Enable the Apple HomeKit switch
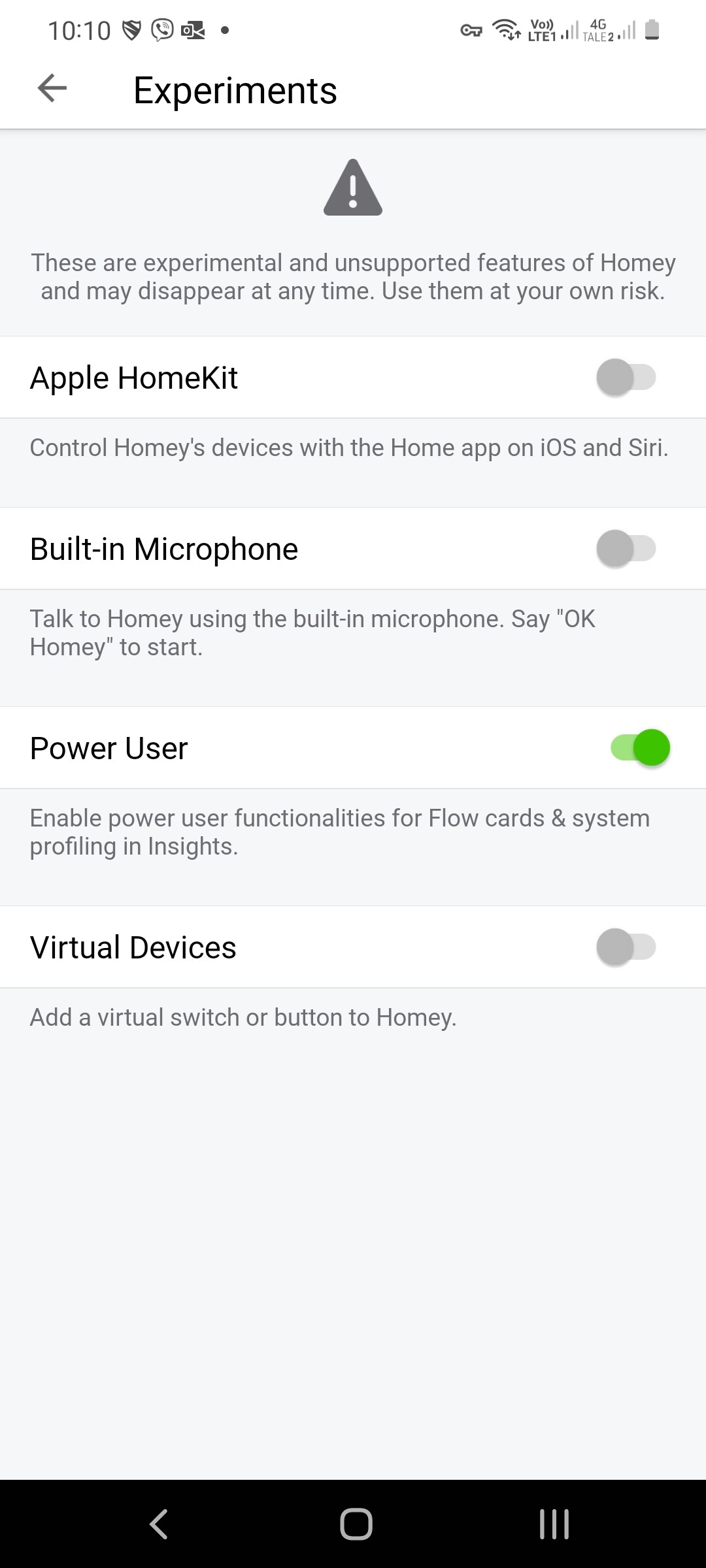The image size is (706, 1568). (x=626, y=378)
